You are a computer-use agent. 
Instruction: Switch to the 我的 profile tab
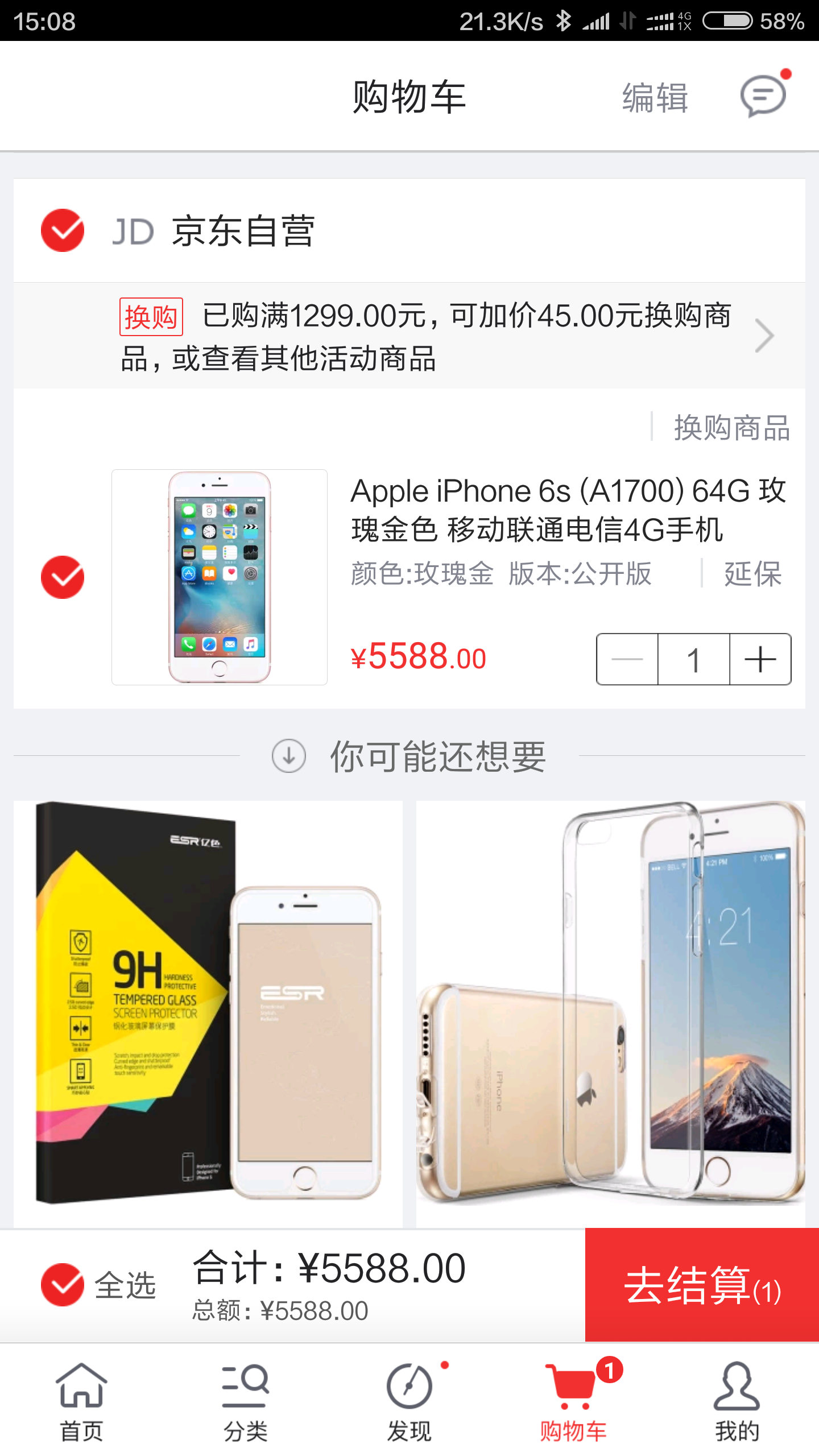737,1403
